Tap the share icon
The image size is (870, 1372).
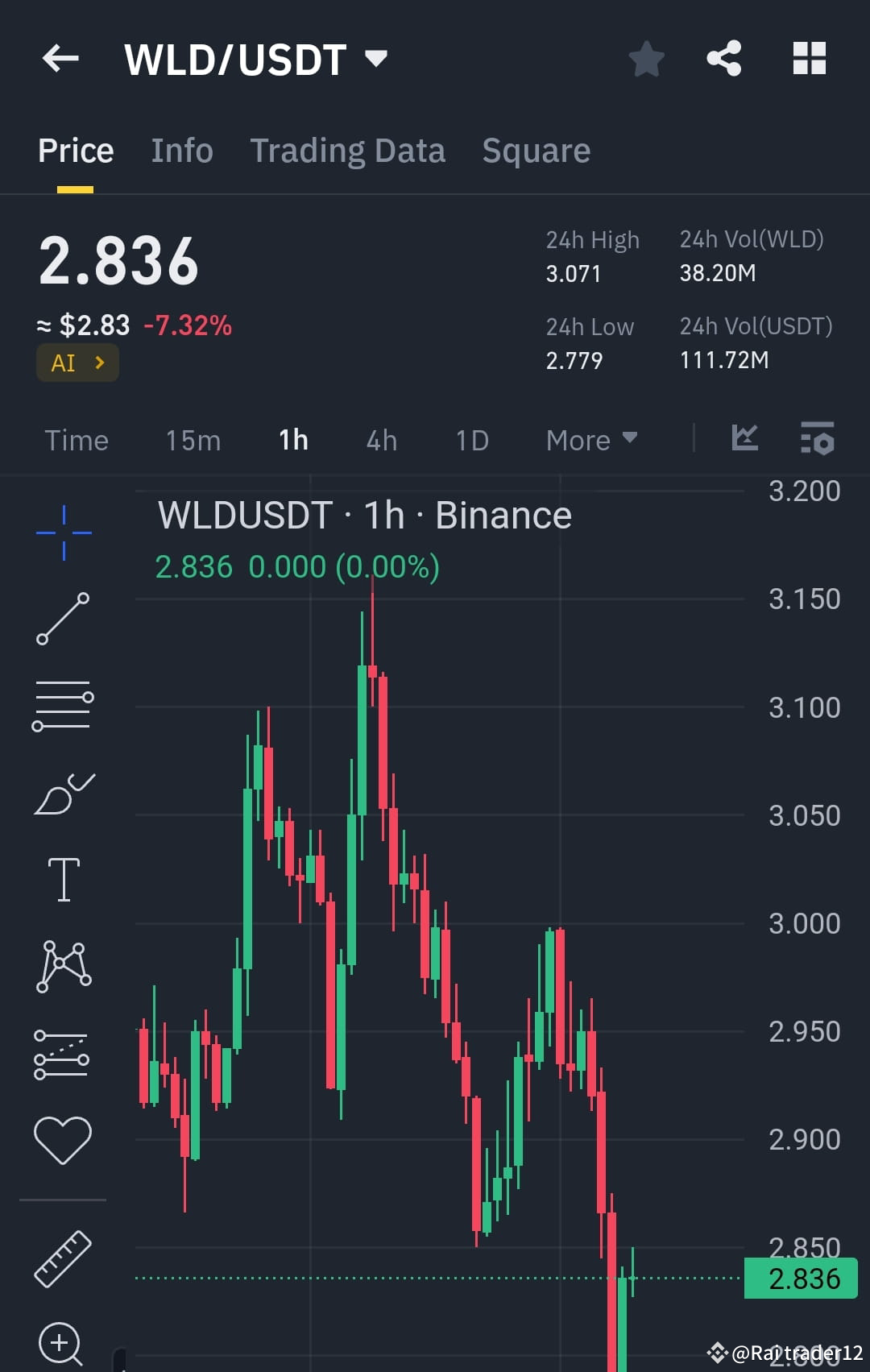click(x=723, y=58)
